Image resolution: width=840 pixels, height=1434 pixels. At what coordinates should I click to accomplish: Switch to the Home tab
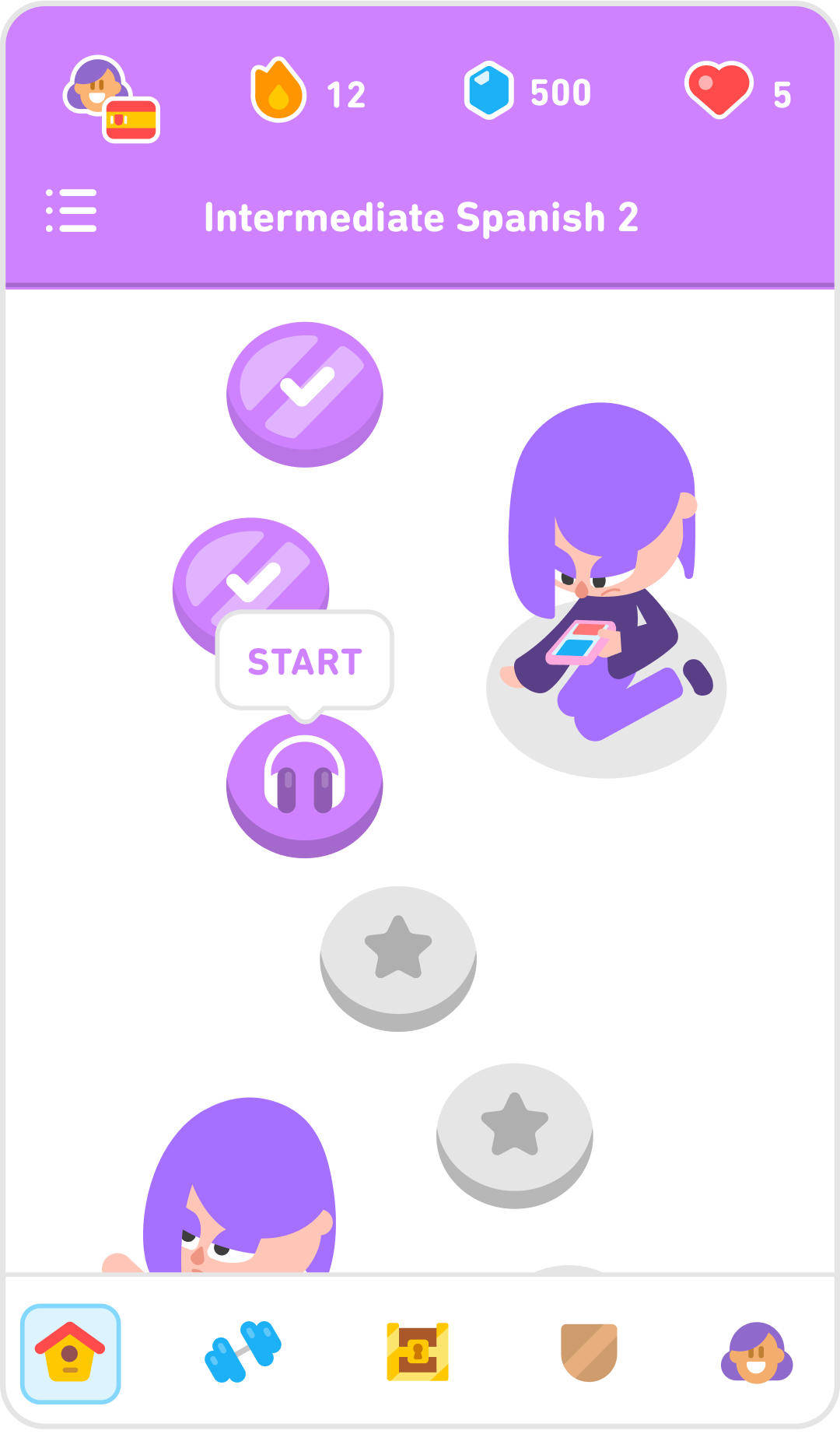point(71,1353)
